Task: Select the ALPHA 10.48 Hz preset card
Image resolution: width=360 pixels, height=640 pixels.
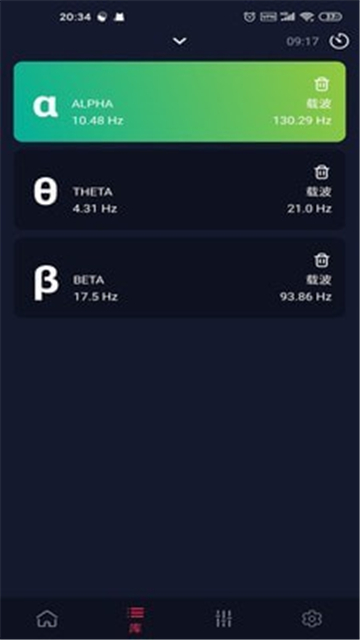Action: click(180, 102)
